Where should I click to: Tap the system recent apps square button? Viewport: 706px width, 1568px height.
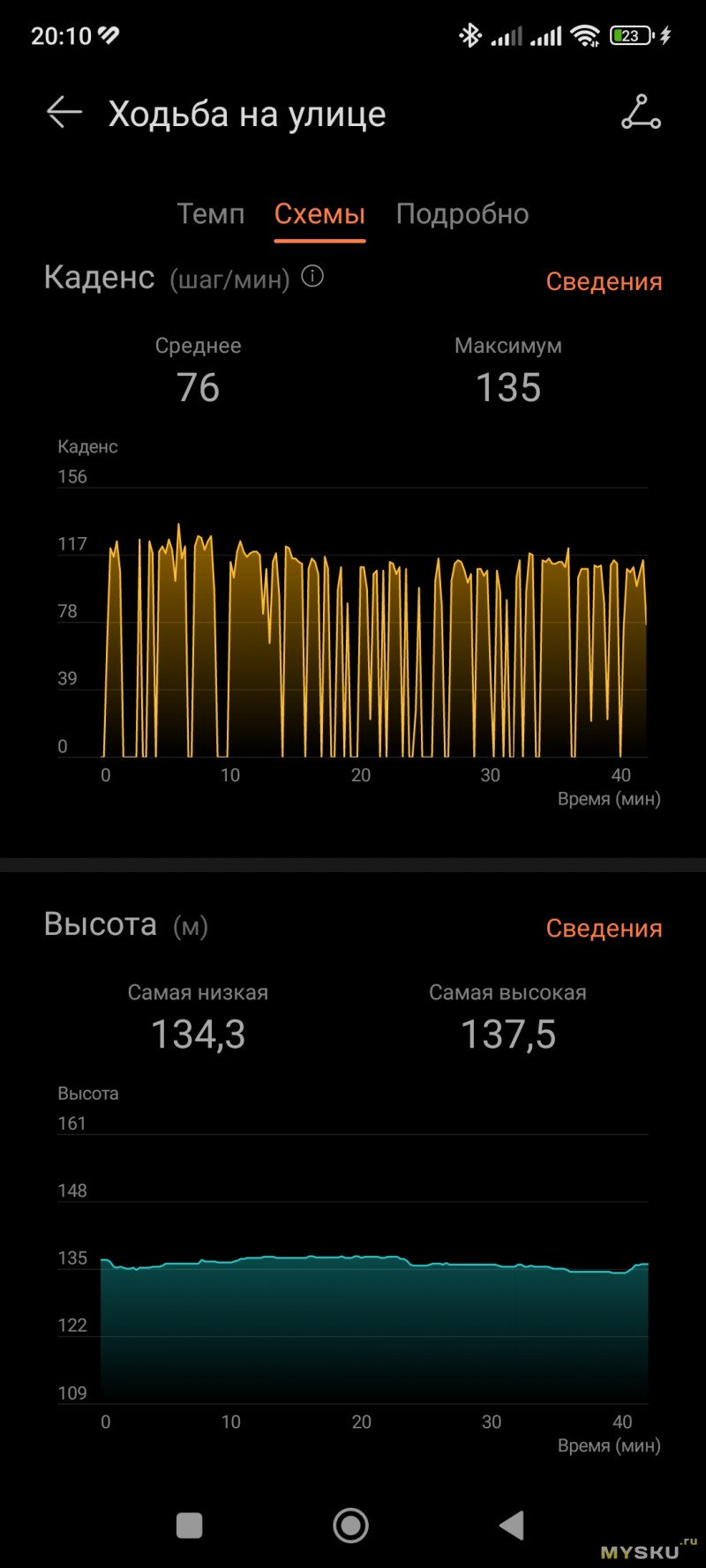(x=190, y=1526)
